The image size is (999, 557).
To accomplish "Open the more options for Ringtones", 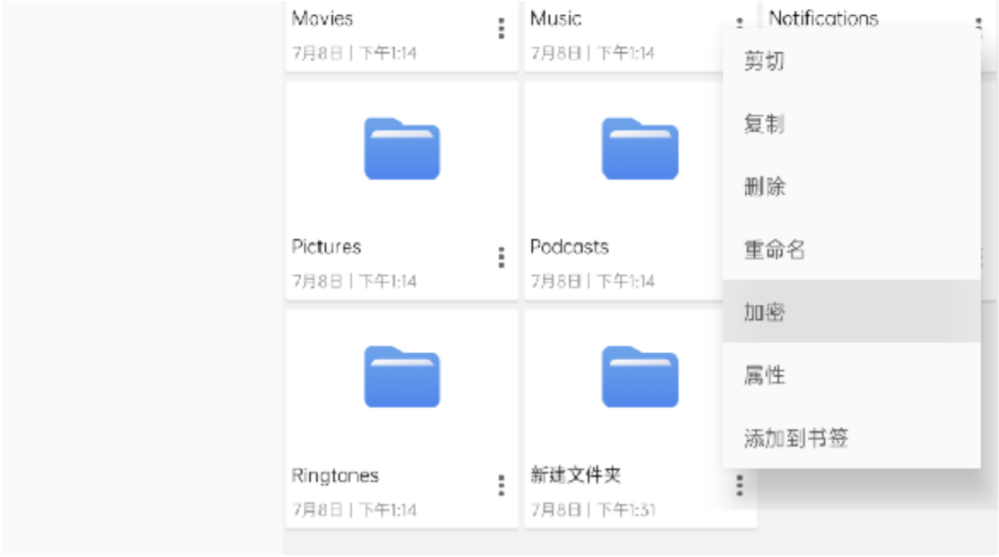I will 501,486.
